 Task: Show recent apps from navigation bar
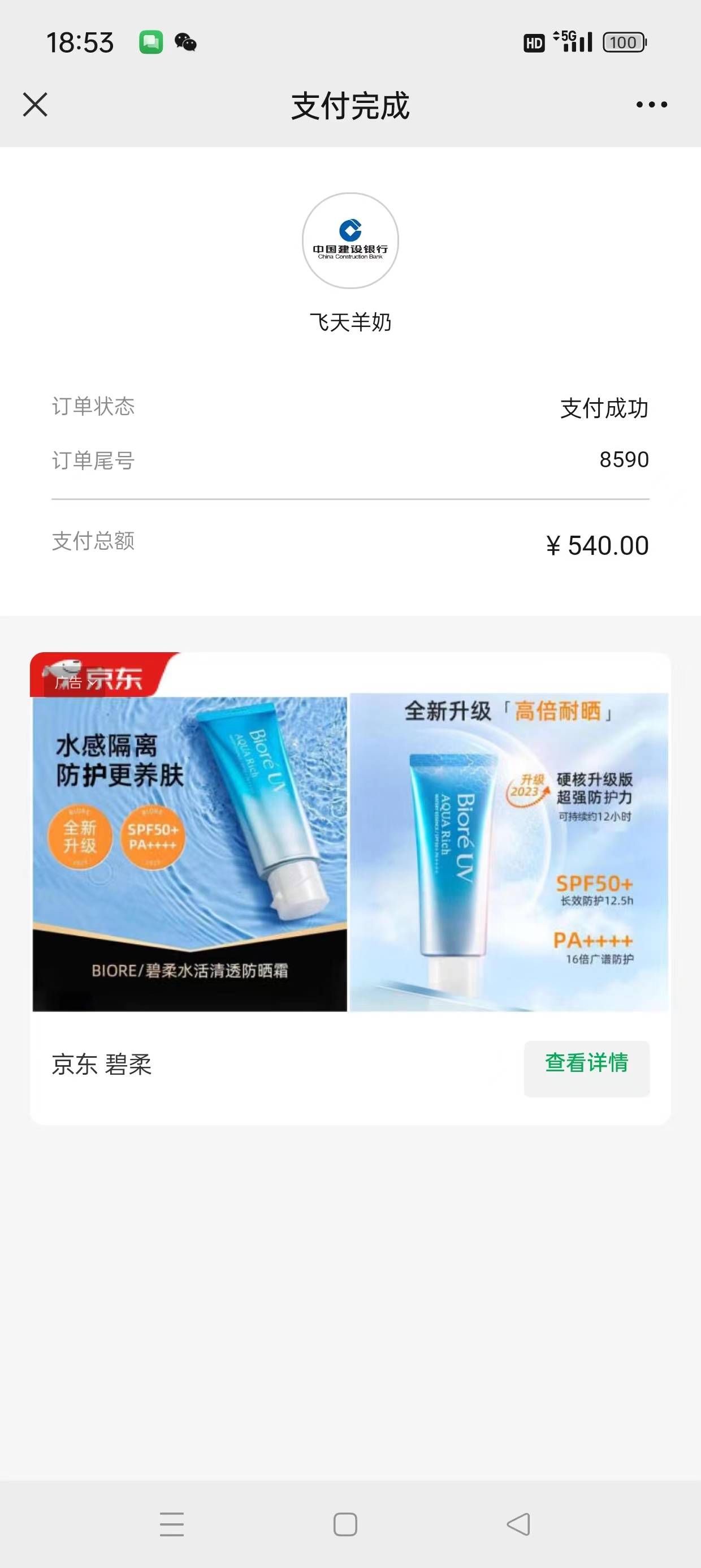[x=172, y=1524]
